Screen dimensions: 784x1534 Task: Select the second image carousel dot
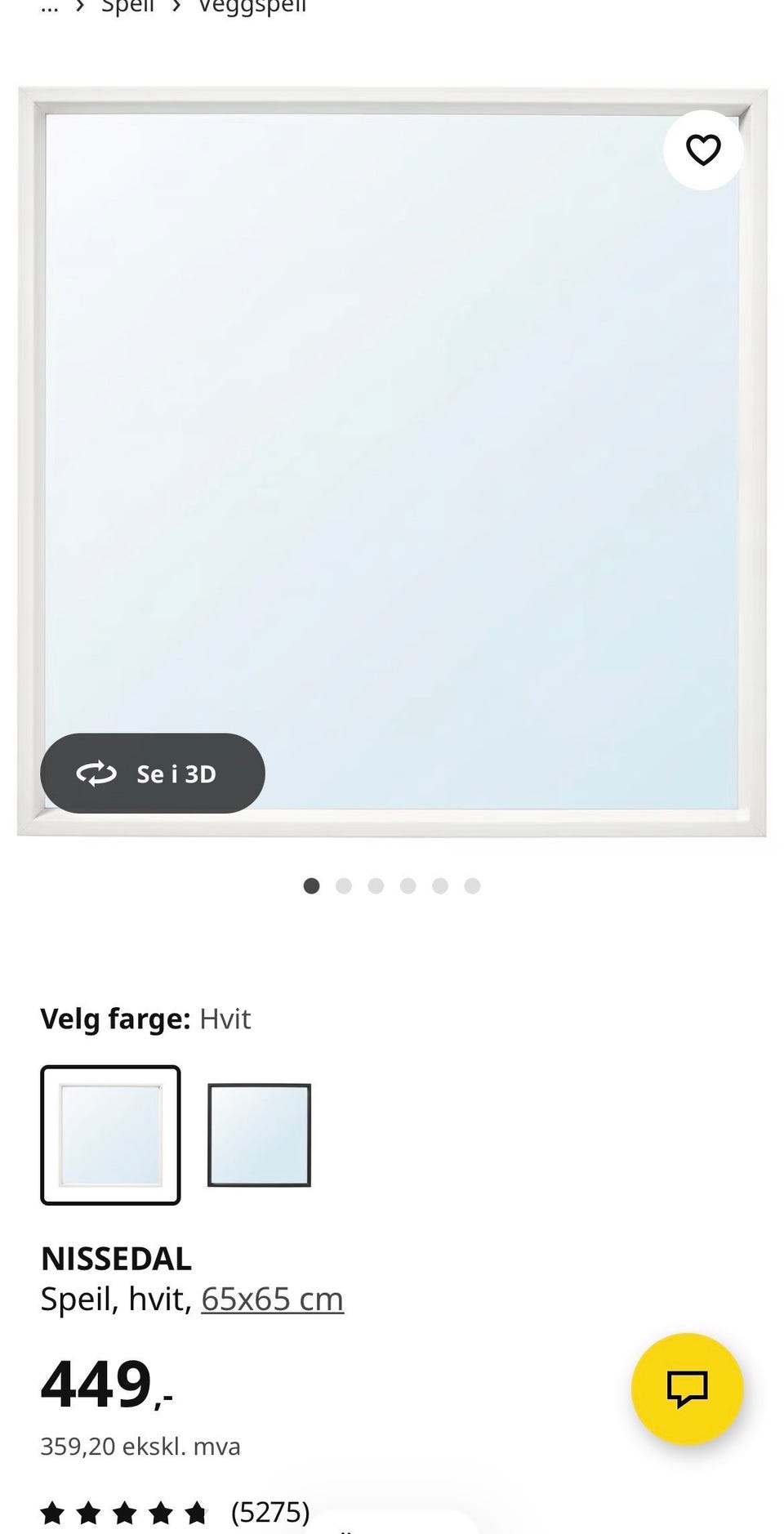point(343,885)
